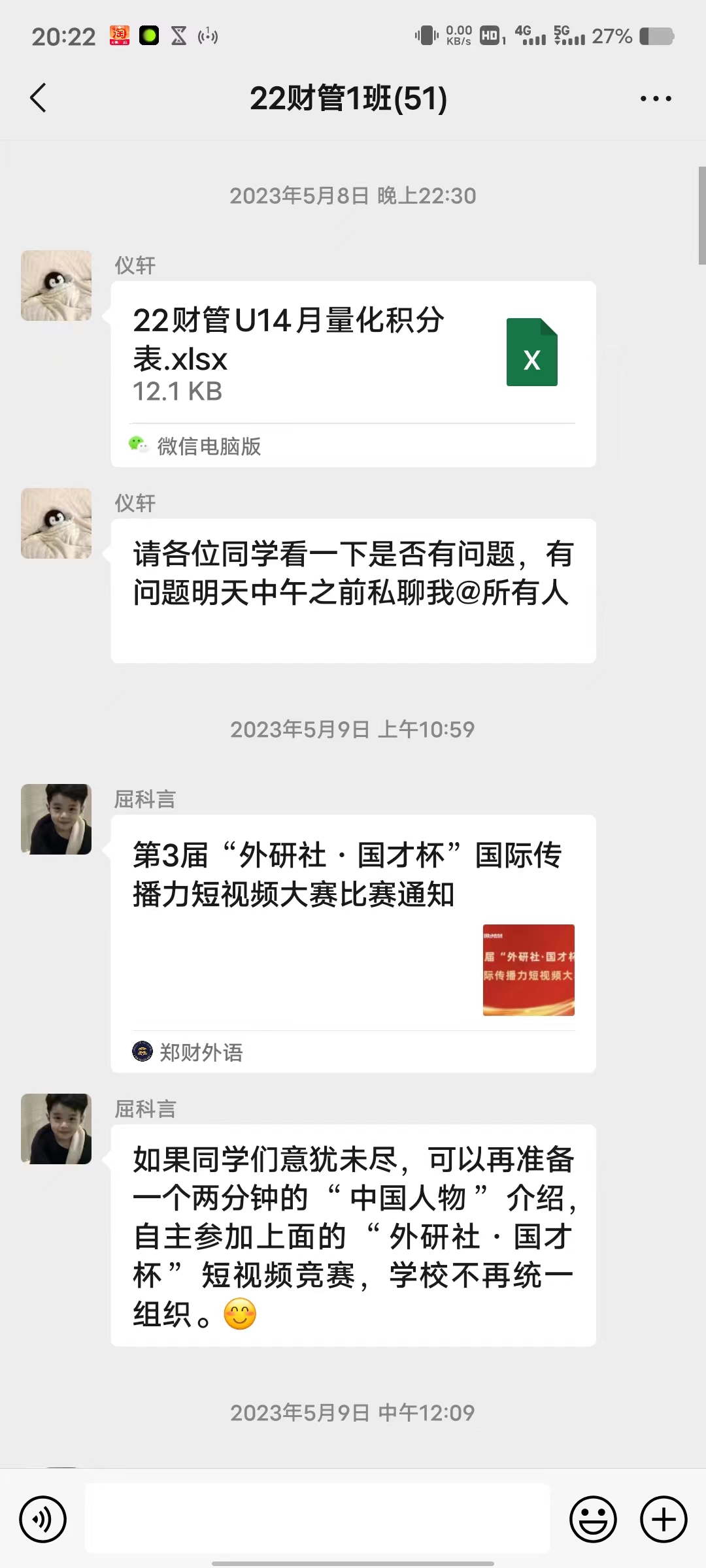Tap 屈科言's avatar beside the article card
The width and height of the screenshot is (706, 1568).
point(56,819)
